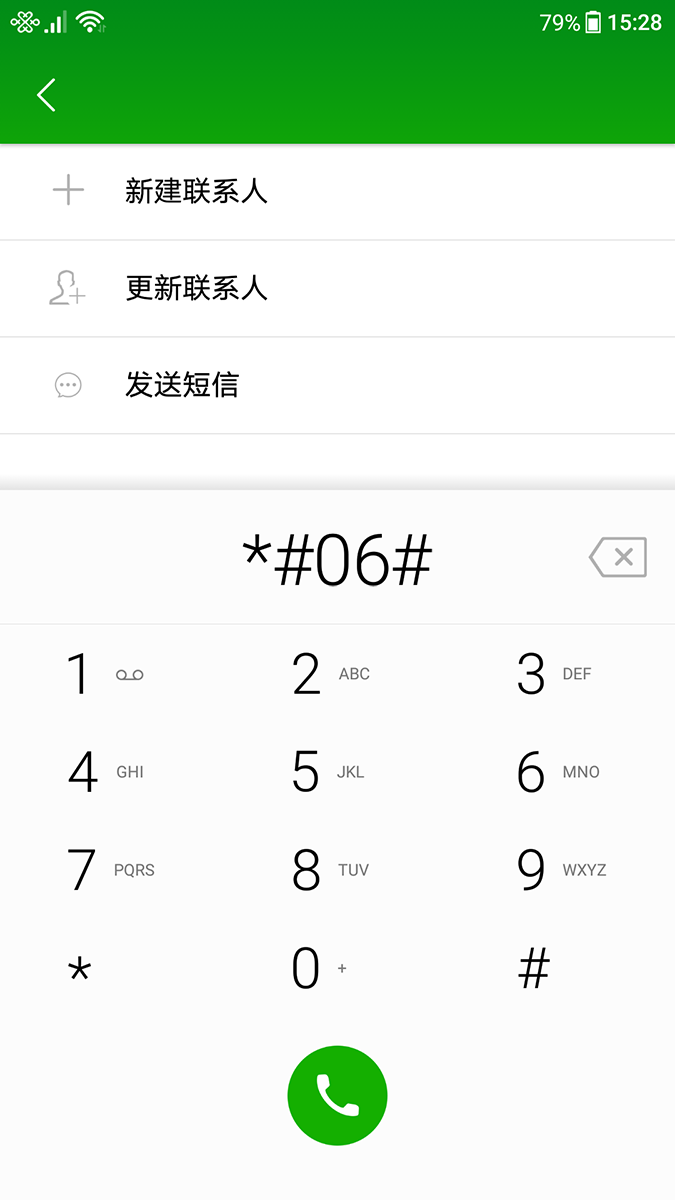Enter digit 4 GHI
Image resolution: width=675 pixels, height=1200 pixels.
(x=112, y=772)
